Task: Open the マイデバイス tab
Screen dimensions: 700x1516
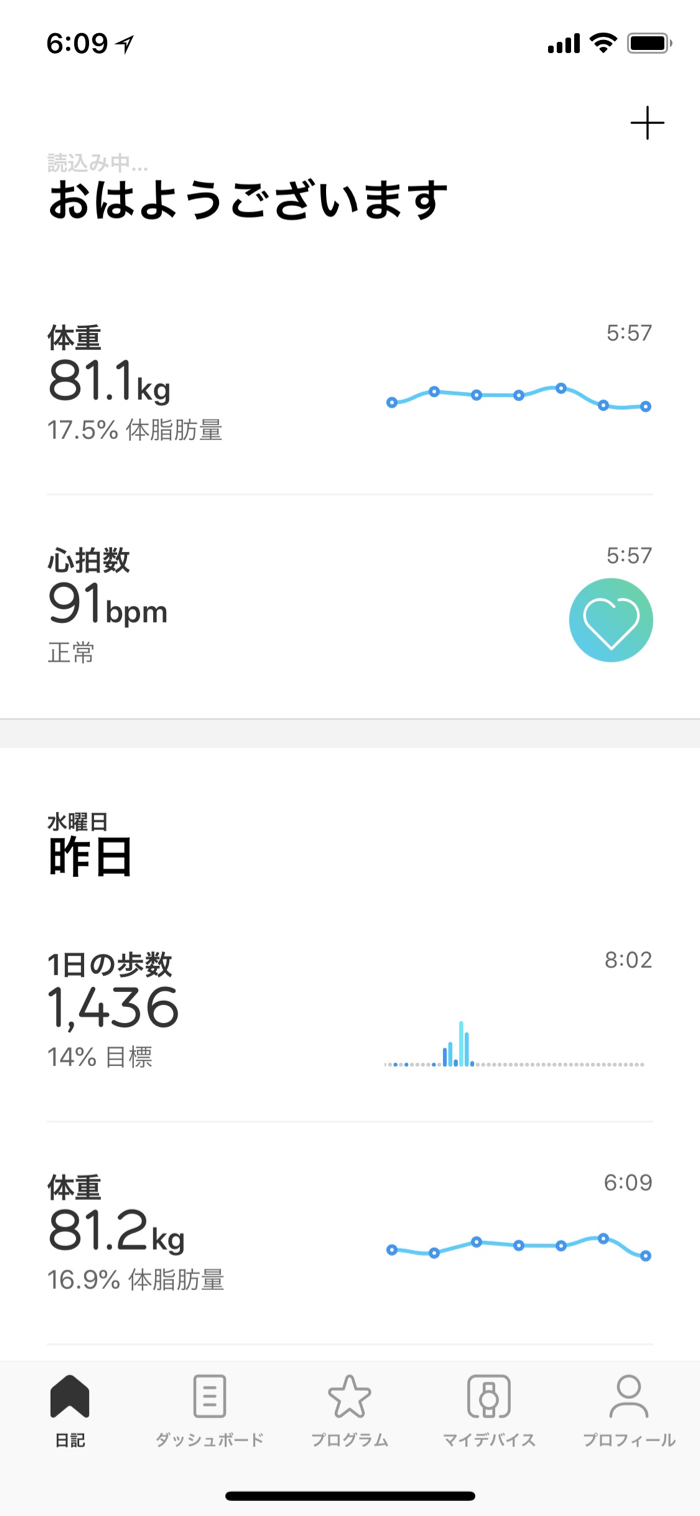Action: pos(489,1410)
